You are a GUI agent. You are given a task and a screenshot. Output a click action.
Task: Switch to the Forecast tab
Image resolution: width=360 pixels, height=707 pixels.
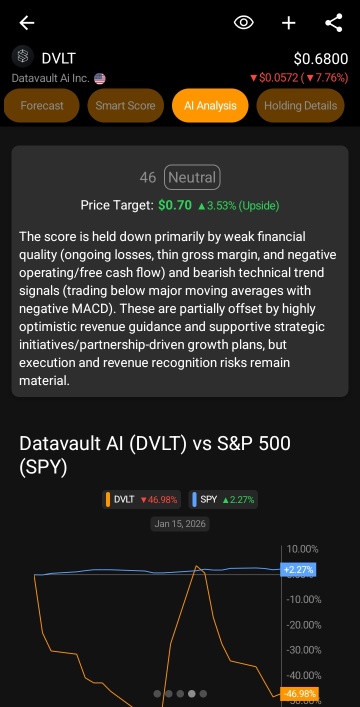coord(42,106)
